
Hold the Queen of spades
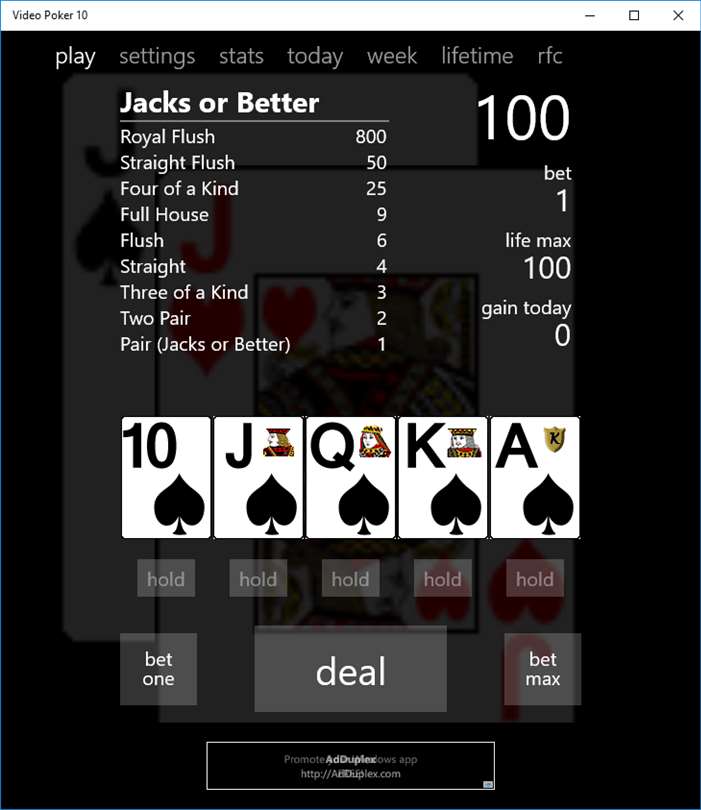(x=350, y=579)
